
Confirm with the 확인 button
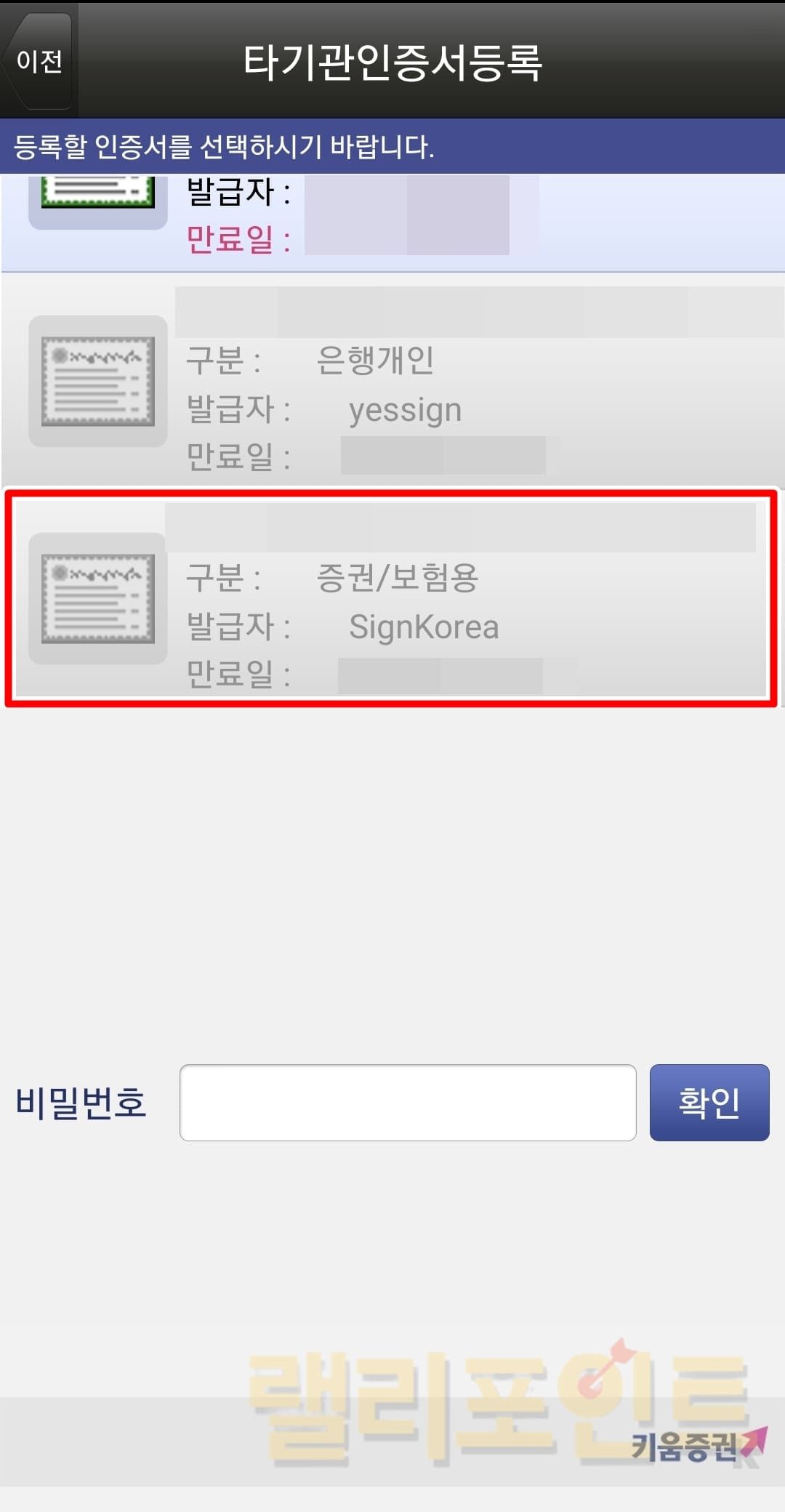tap(709, 1103)
